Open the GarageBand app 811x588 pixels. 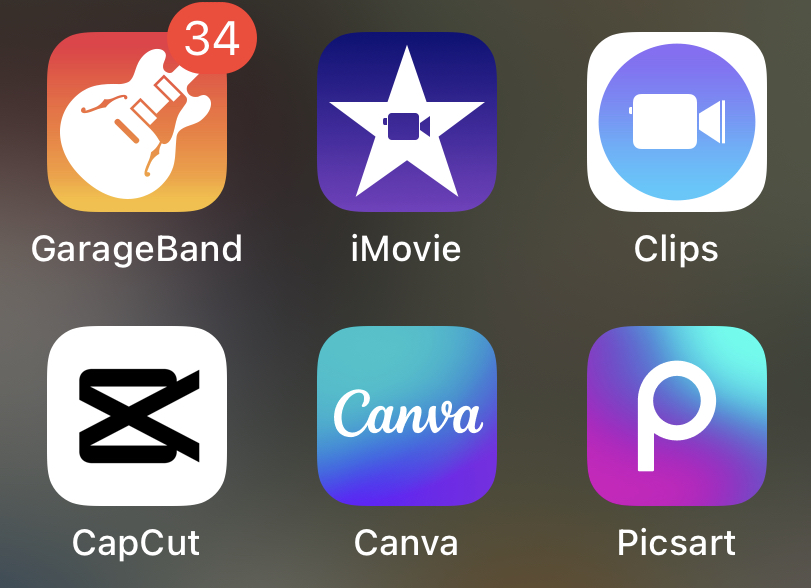(137, 122)
